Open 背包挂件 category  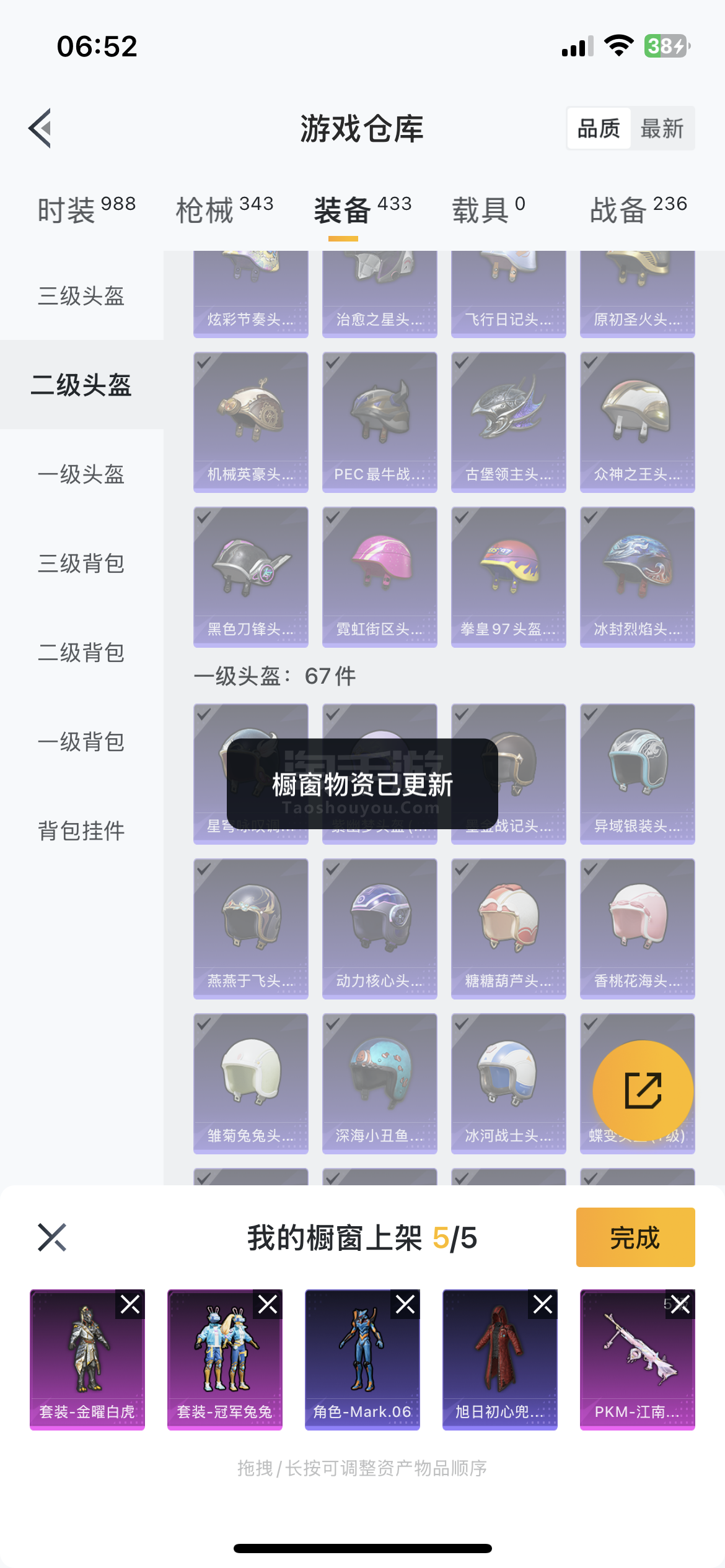click(81, 831)
